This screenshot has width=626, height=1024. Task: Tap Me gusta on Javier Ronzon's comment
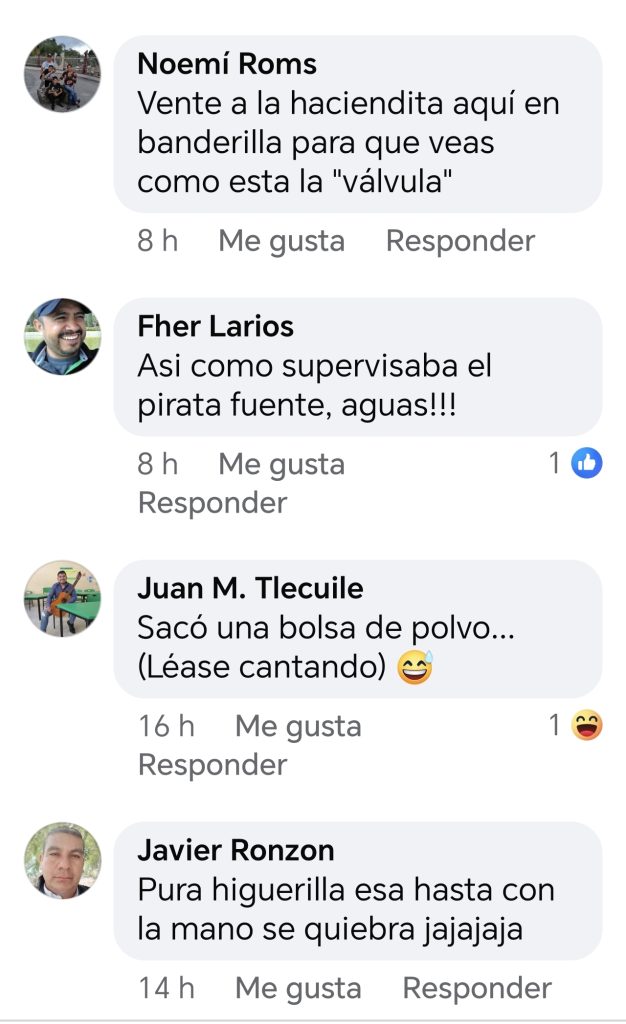(x=297, y=988)
